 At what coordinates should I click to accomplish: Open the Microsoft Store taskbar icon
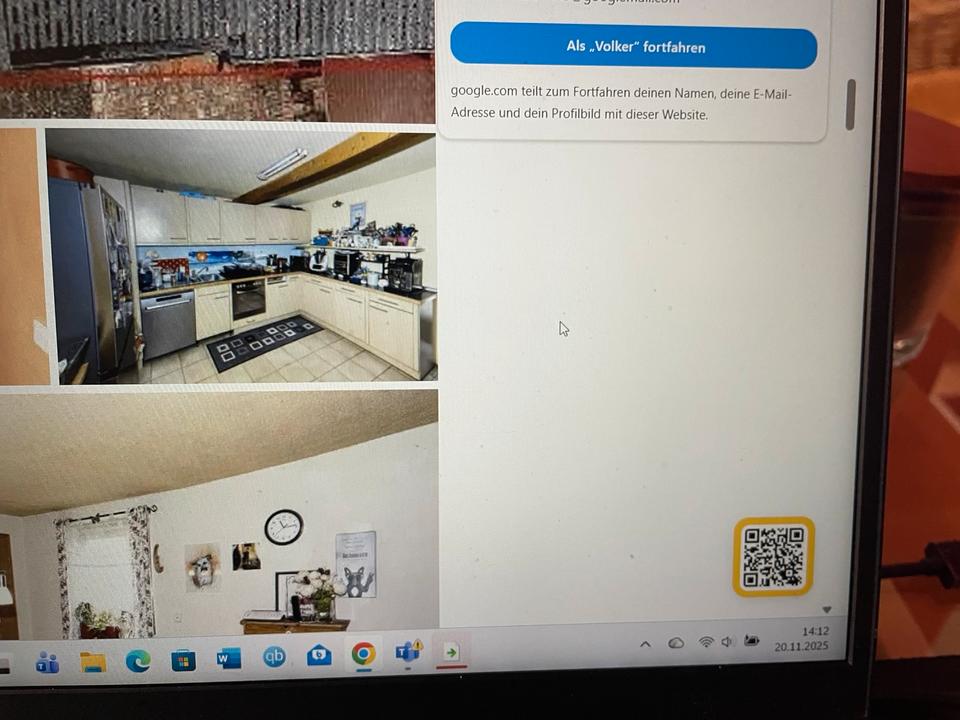[183, 659]
